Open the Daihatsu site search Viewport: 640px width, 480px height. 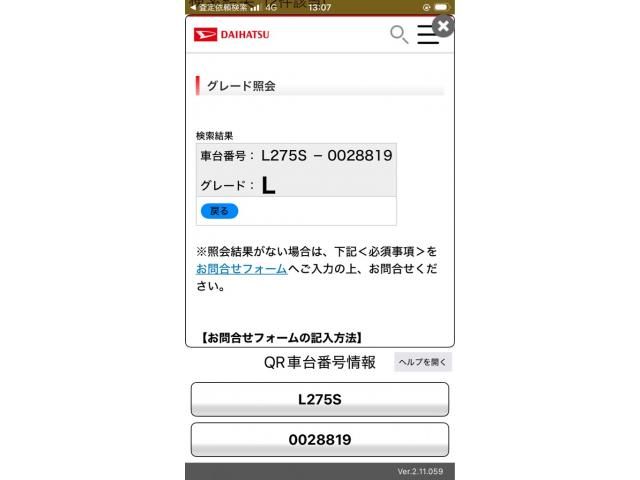(398, 35)
